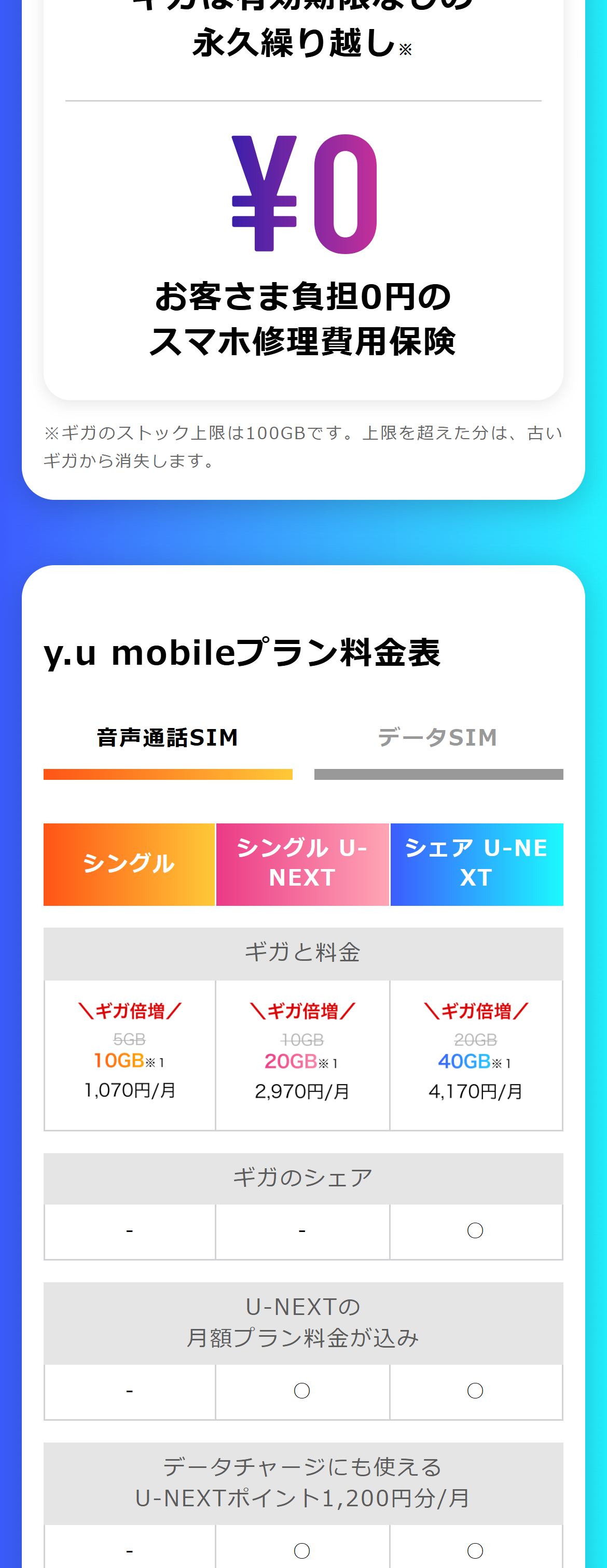The width and height of the screenshot is (607, 1568).
Task: Click the 2,970円/月 price cell
Action: coord(302,1089)
